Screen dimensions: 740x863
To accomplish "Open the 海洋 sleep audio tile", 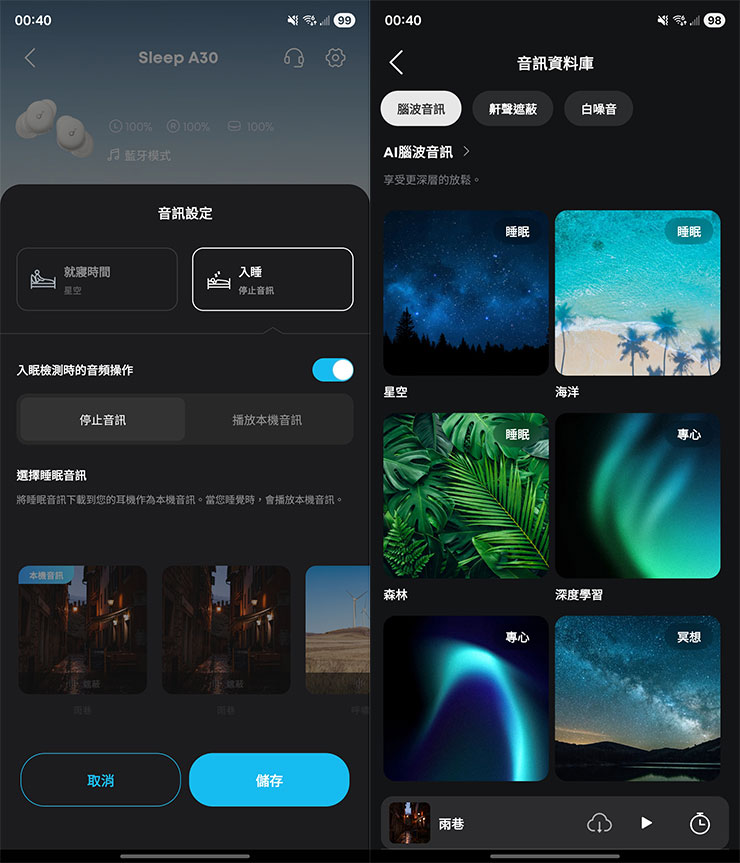I will pyautogui.click(x=637, y=293).
